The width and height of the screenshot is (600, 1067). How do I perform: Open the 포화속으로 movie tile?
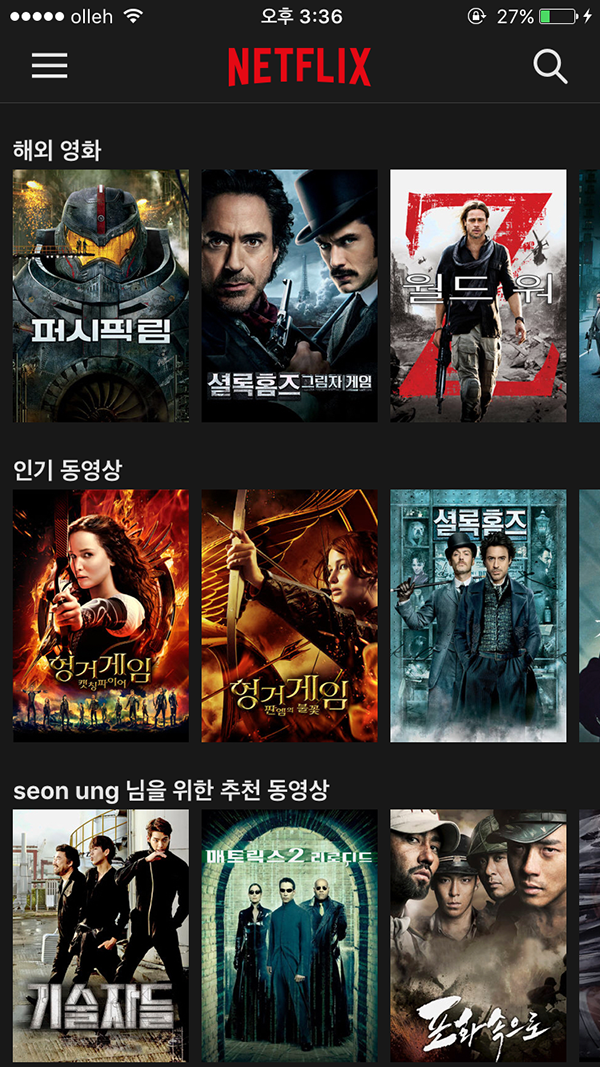coord(478,935)
